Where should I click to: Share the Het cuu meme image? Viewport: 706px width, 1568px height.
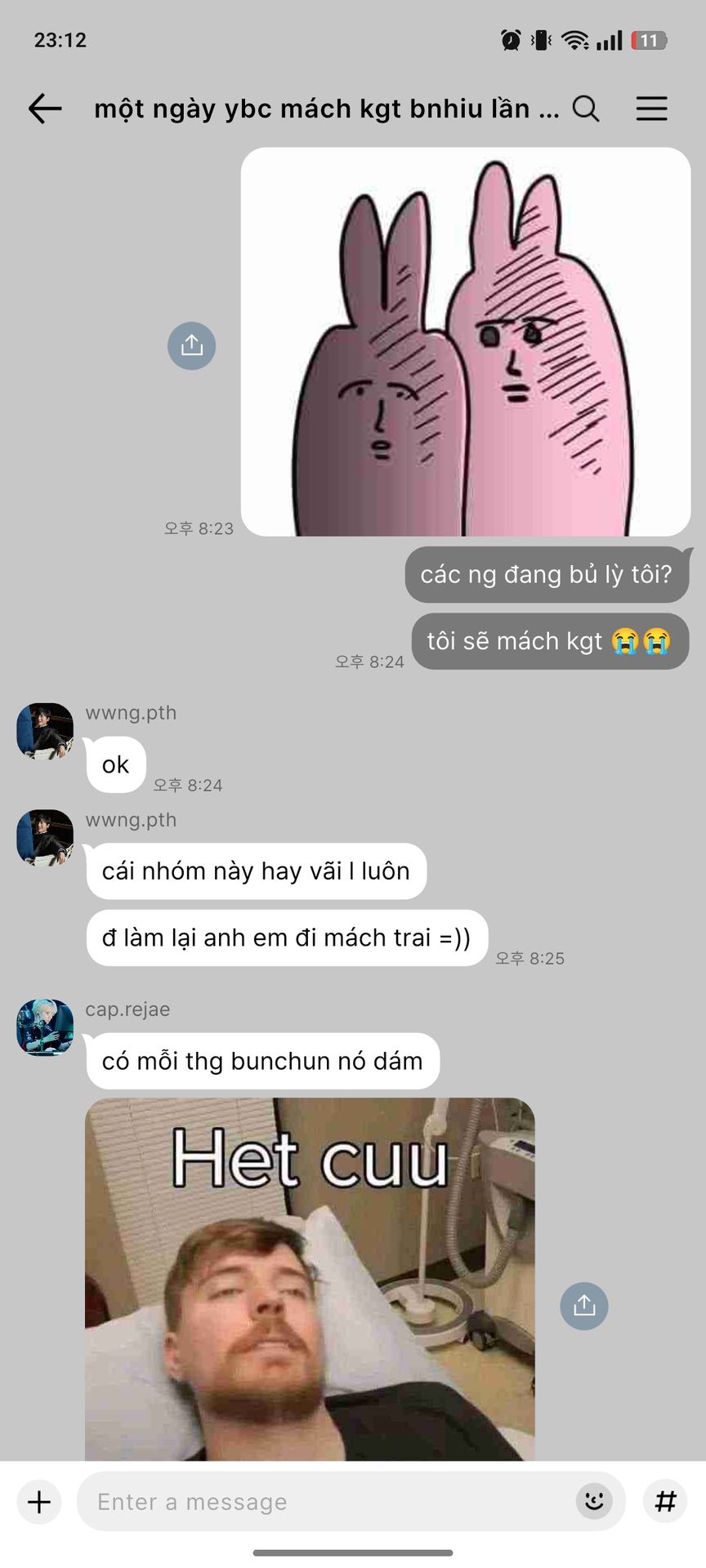coord(583,1305)
